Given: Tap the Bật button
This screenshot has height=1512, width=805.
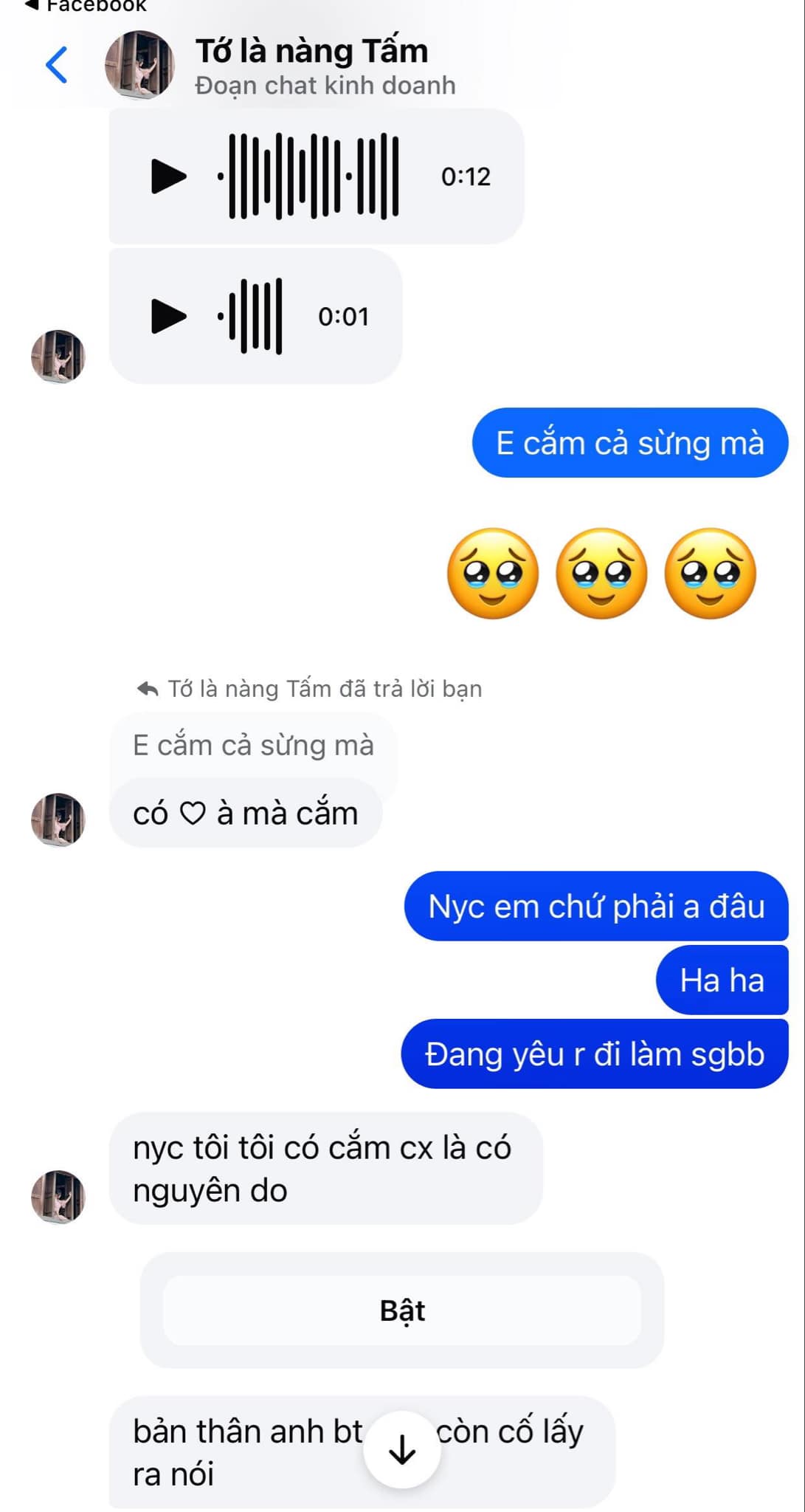Looking at the screenshot, I should click(x=402, y=1310).
